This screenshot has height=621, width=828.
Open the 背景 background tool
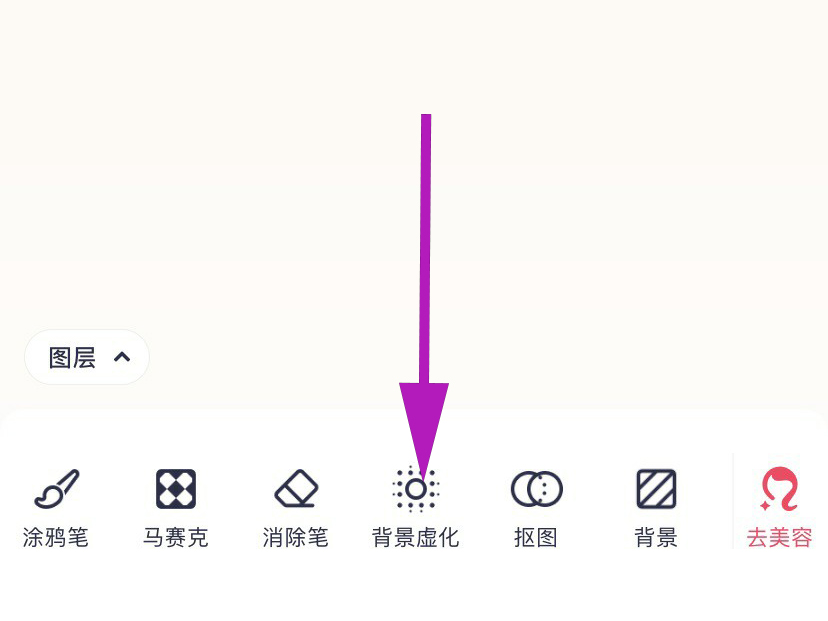pos(656,506)
